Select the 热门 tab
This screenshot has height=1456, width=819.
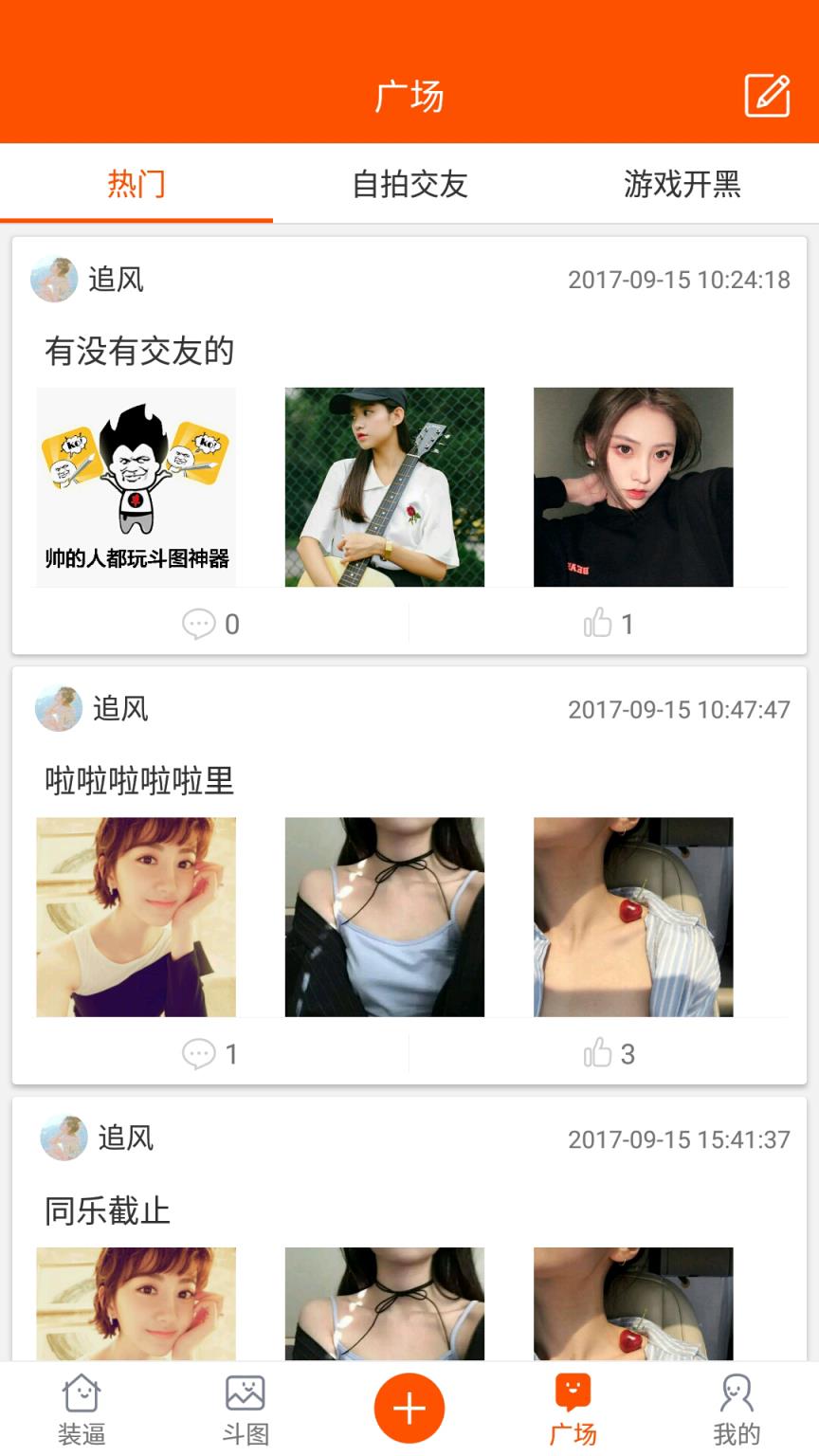[x=138, y=186]
